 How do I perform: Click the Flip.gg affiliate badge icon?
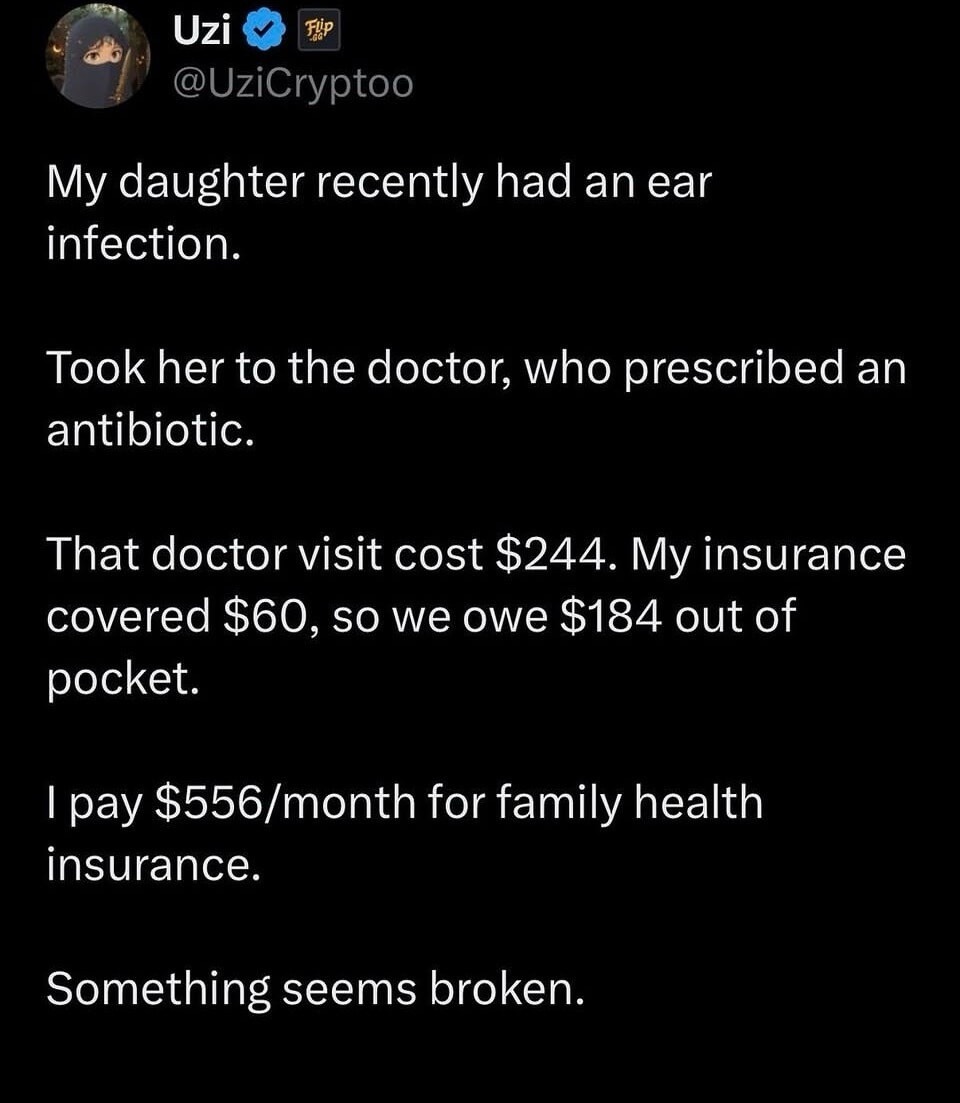tap(318, 31)
